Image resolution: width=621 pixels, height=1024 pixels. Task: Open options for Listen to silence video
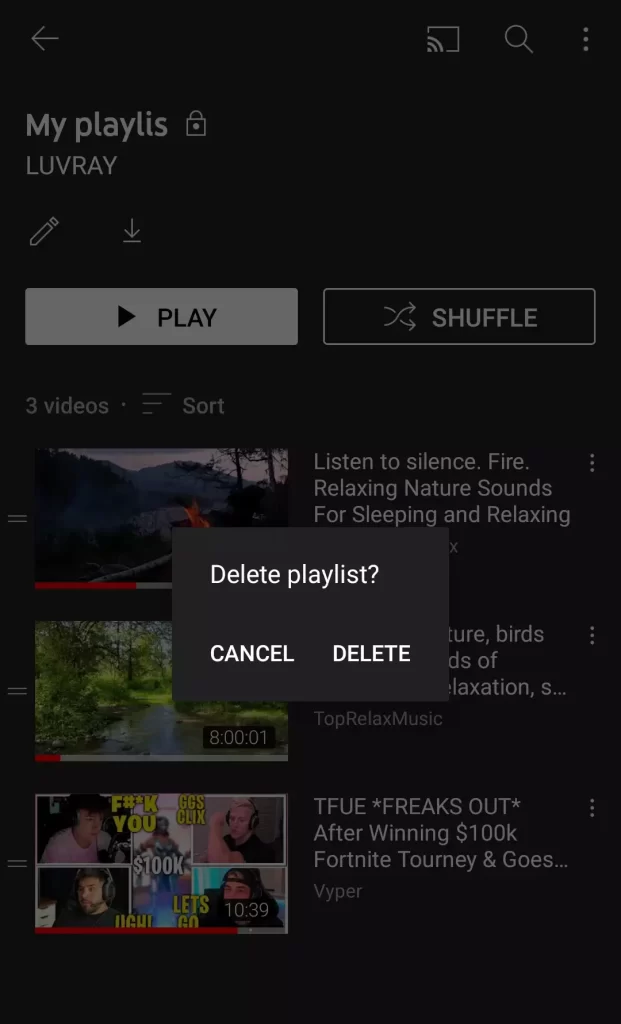pos(592,463)
